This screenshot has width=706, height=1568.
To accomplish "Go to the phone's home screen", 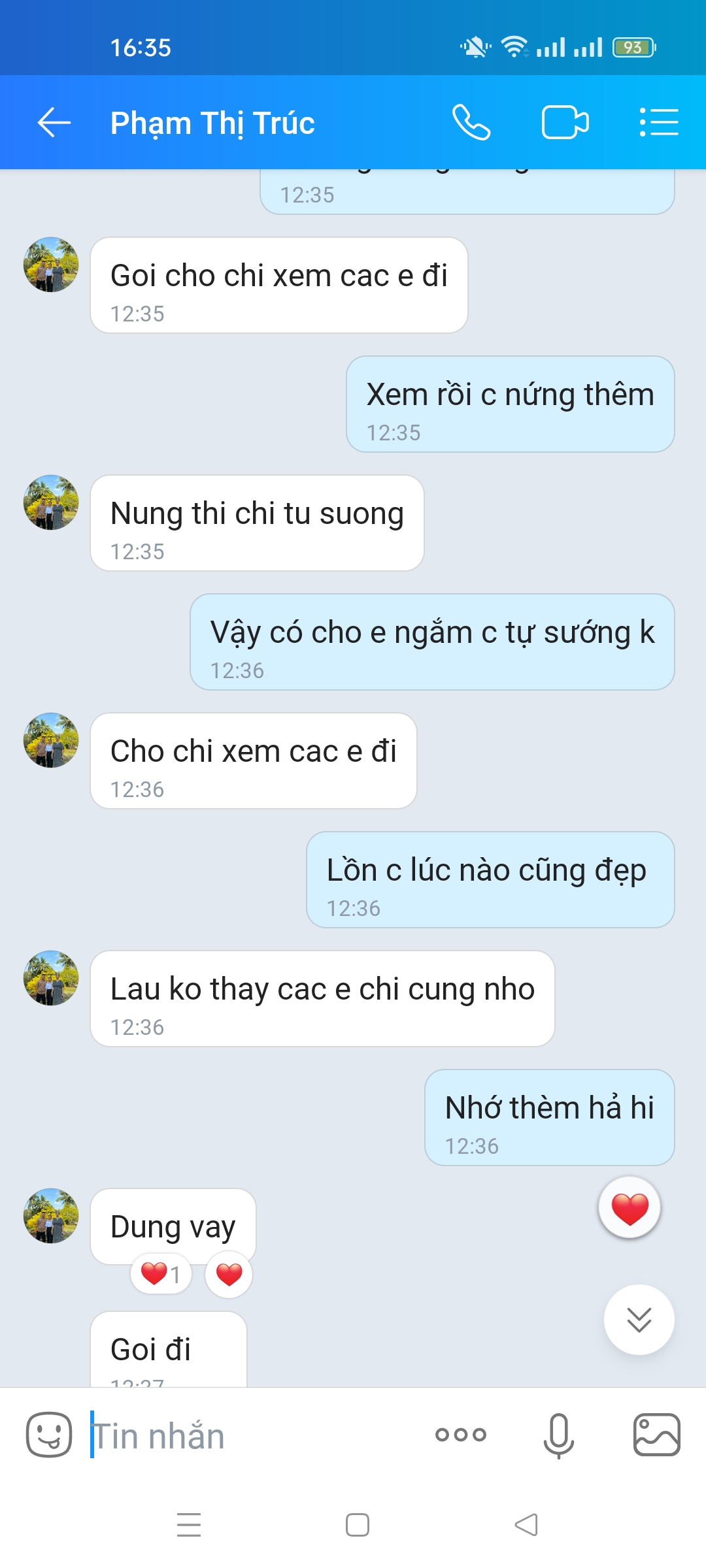I will pos(357,1525).
